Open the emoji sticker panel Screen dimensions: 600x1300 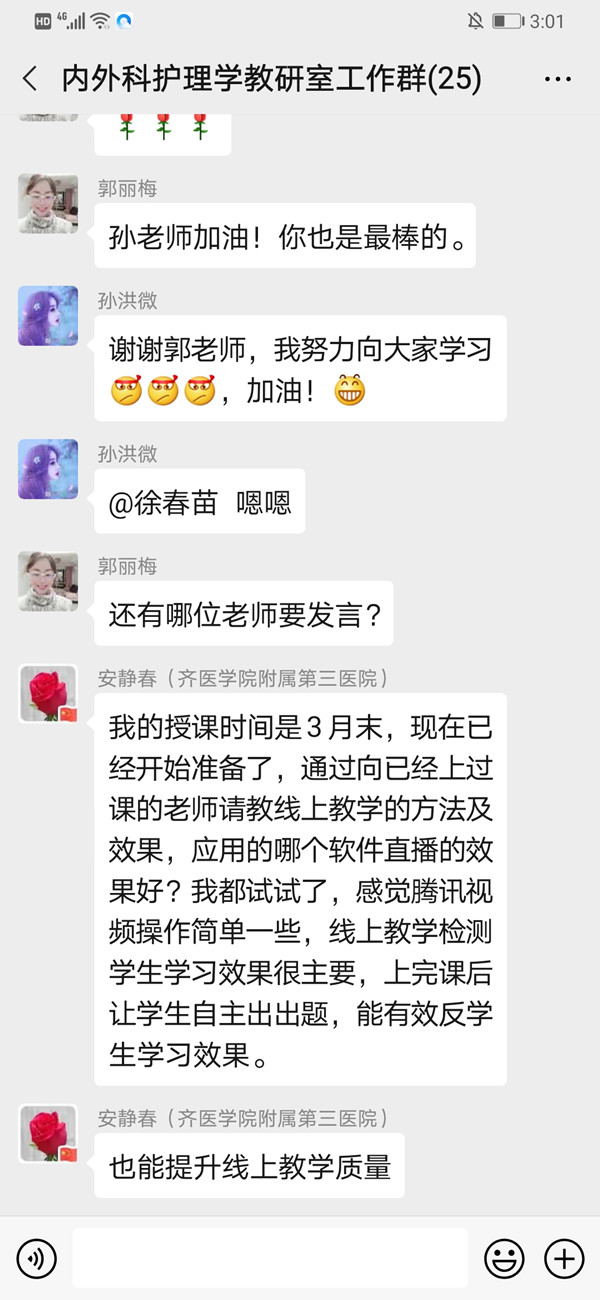[504, 1258]
